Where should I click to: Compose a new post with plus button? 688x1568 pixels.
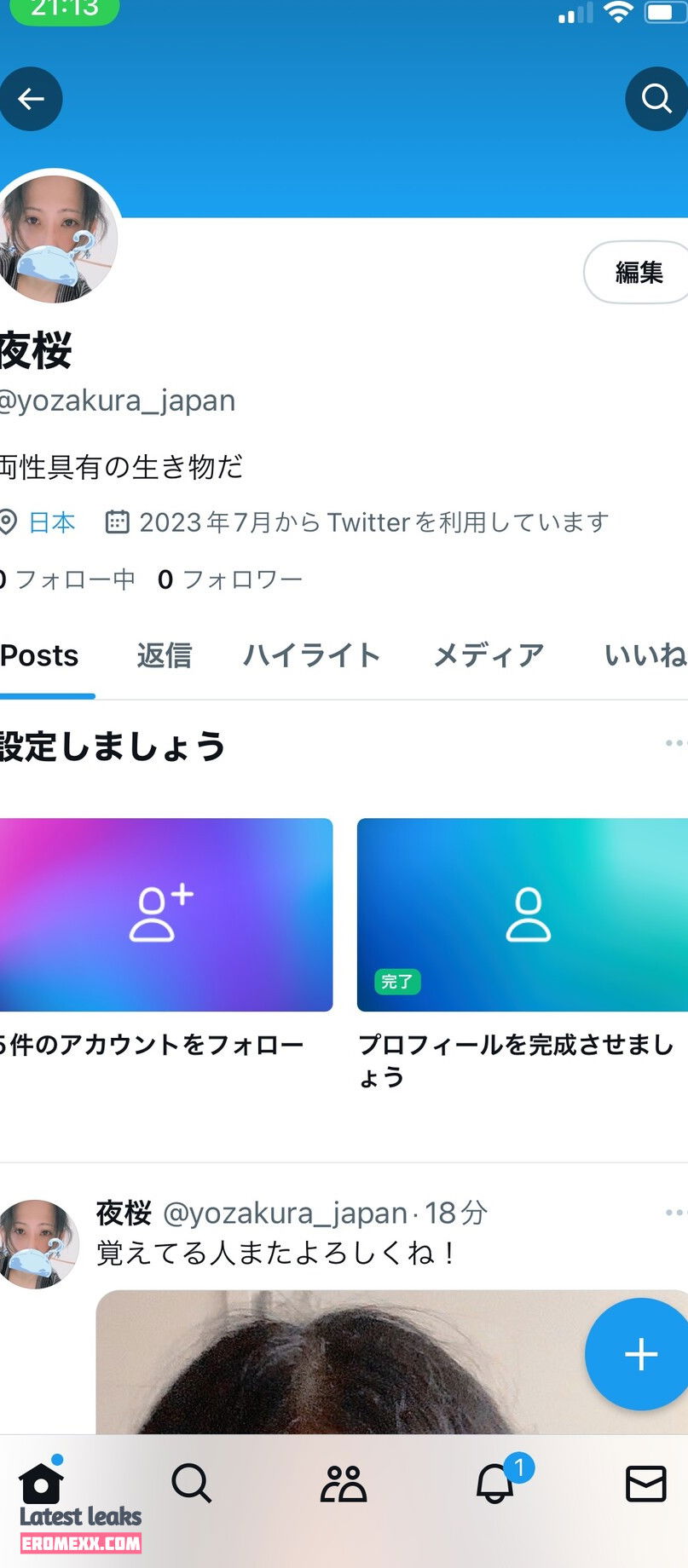pyautogui.click(x=640, y=1354)
